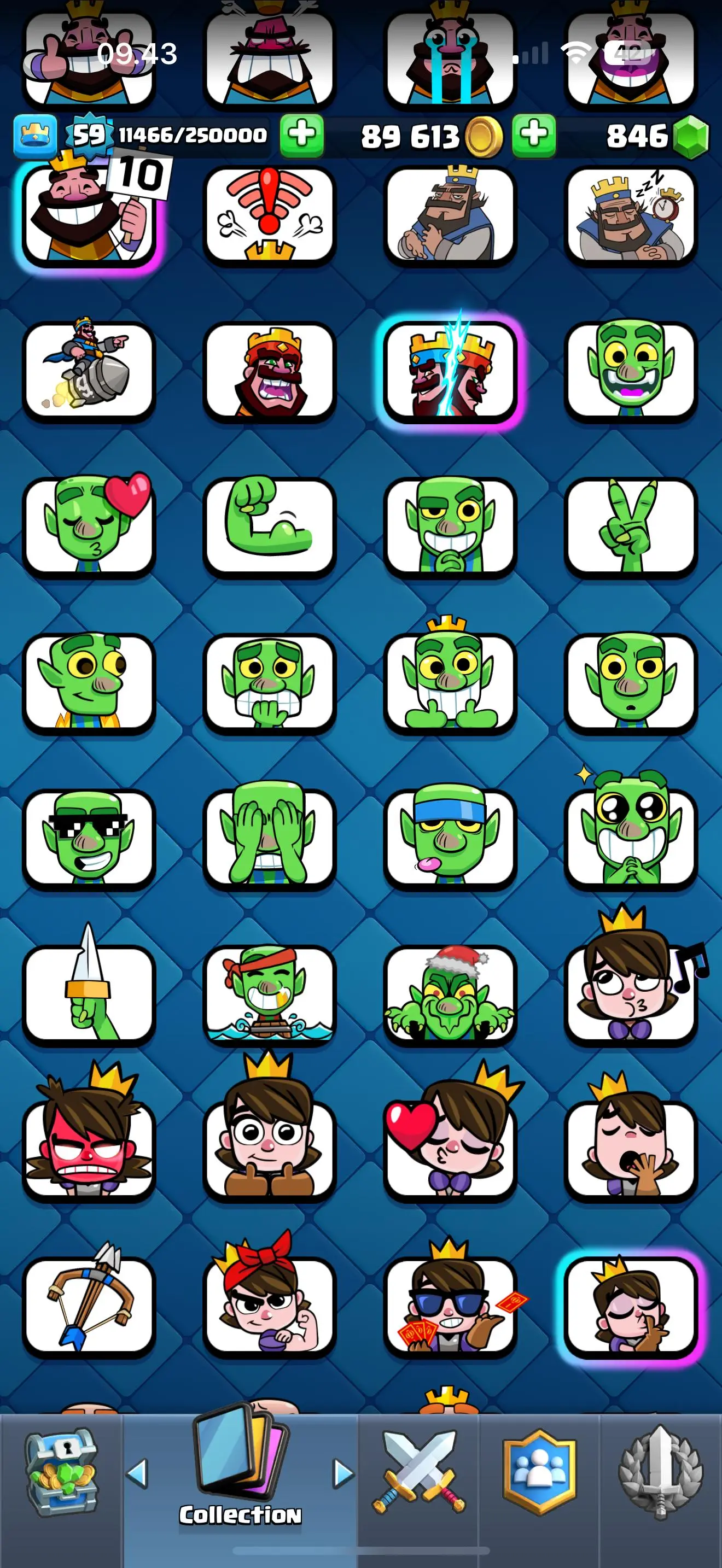Tap the left arrow beside Collection

coord(138,1473)
